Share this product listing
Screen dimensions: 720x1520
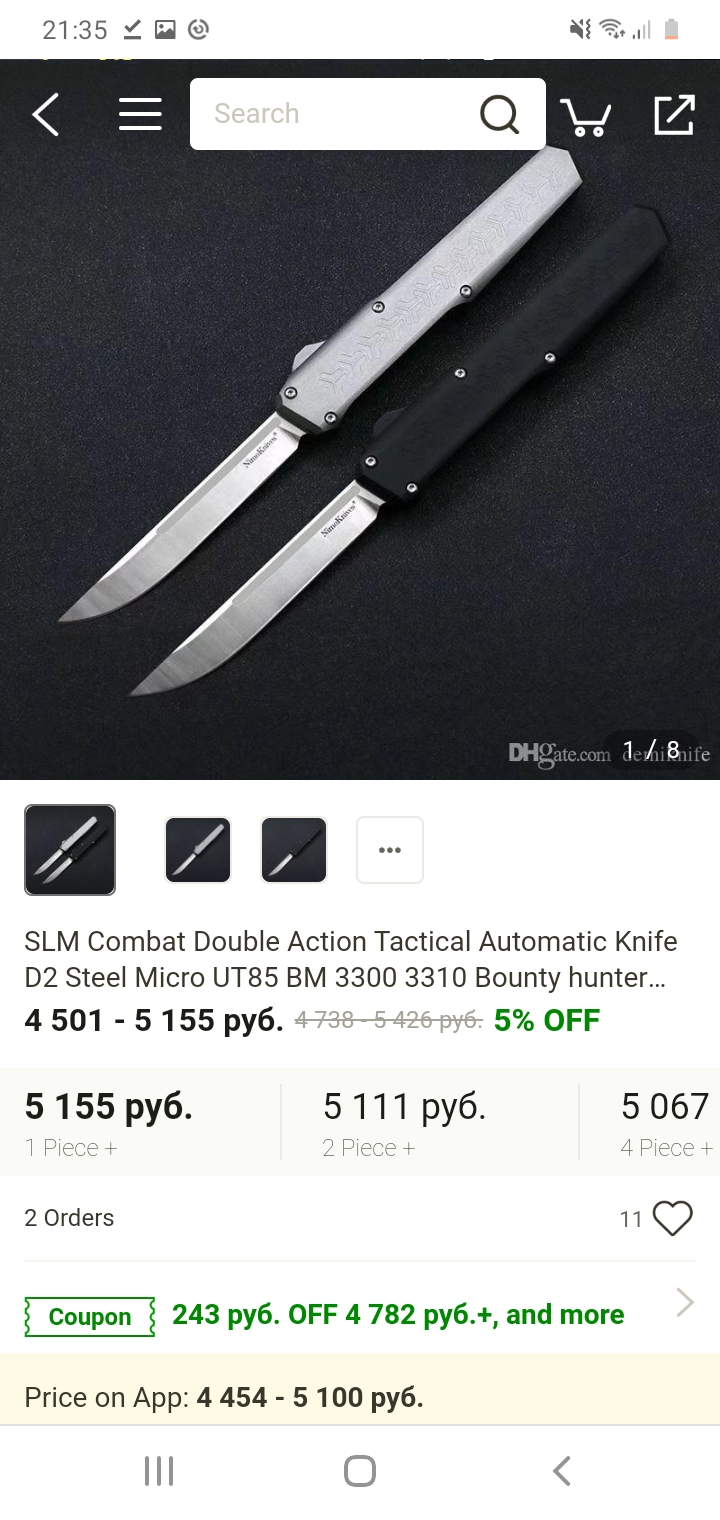(x=674, y=115)
